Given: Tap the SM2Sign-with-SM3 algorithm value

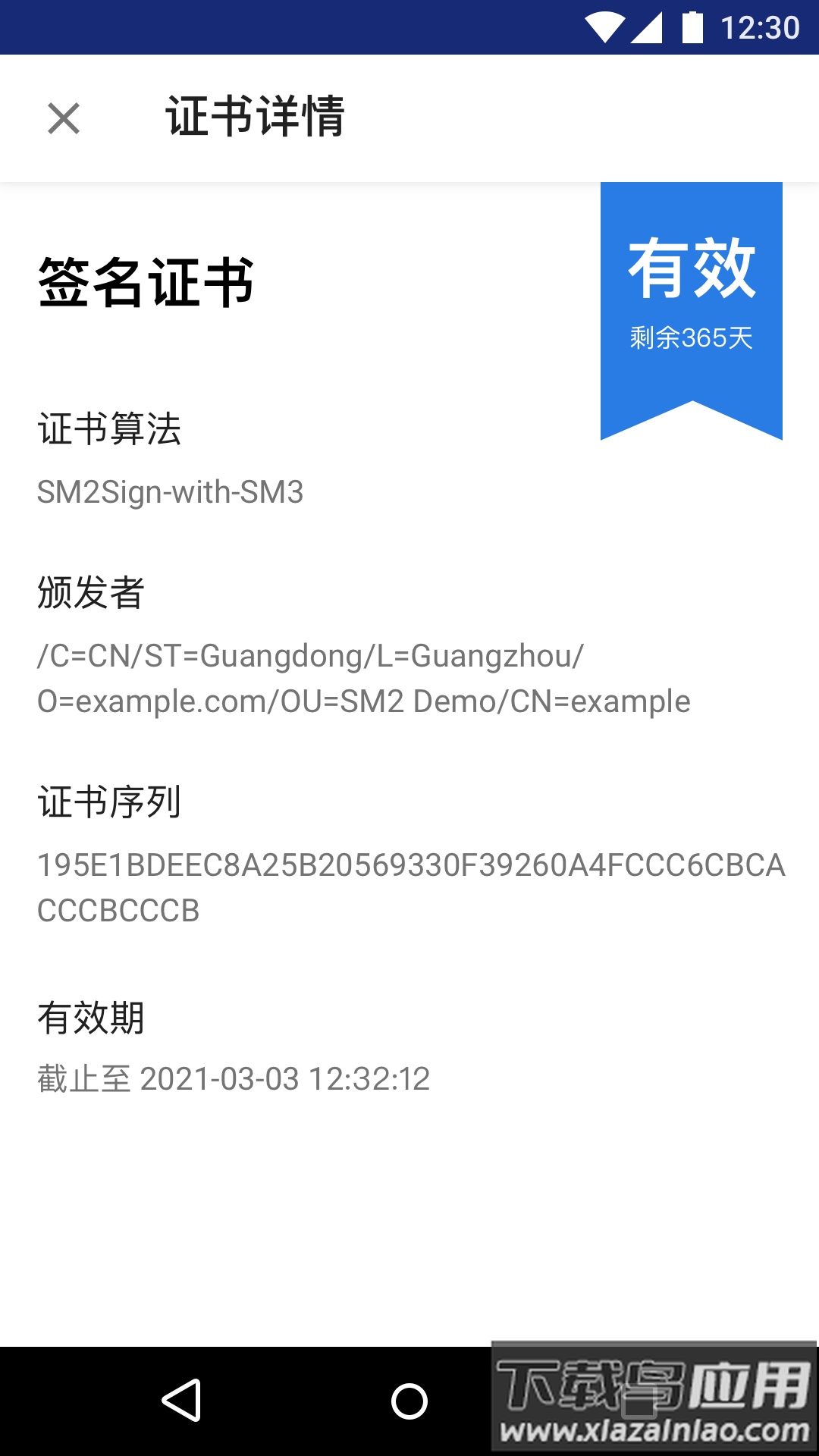Looking at the screenshot, I should coord(171,493).
